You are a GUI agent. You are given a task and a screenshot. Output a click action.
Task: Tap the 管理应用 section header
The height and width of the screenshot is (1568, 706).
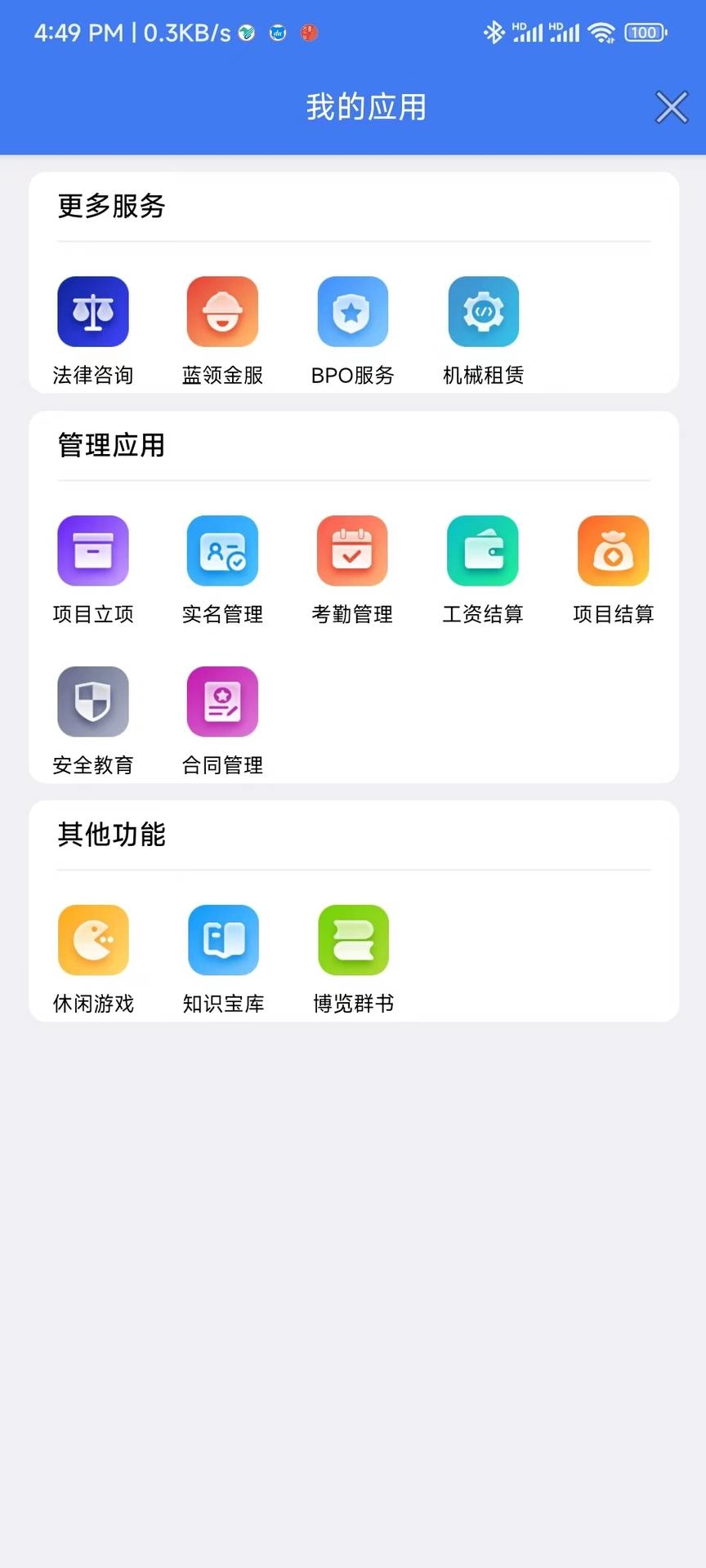click(x=110, y=446)
